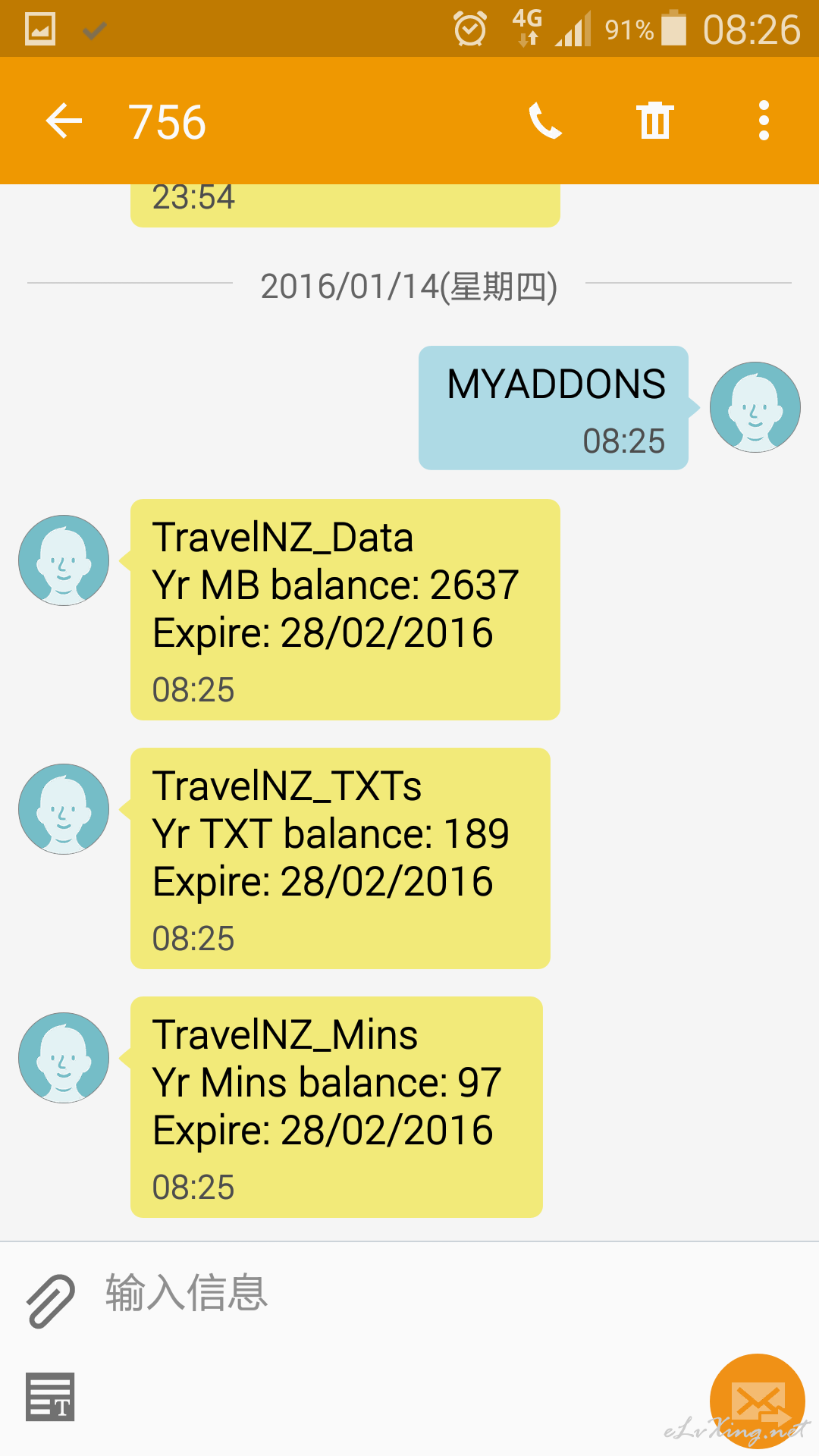819x1456 pixels.
Task: Open sender avatar beside TravelNZ_TXTs message
Action: coord(64,809)
